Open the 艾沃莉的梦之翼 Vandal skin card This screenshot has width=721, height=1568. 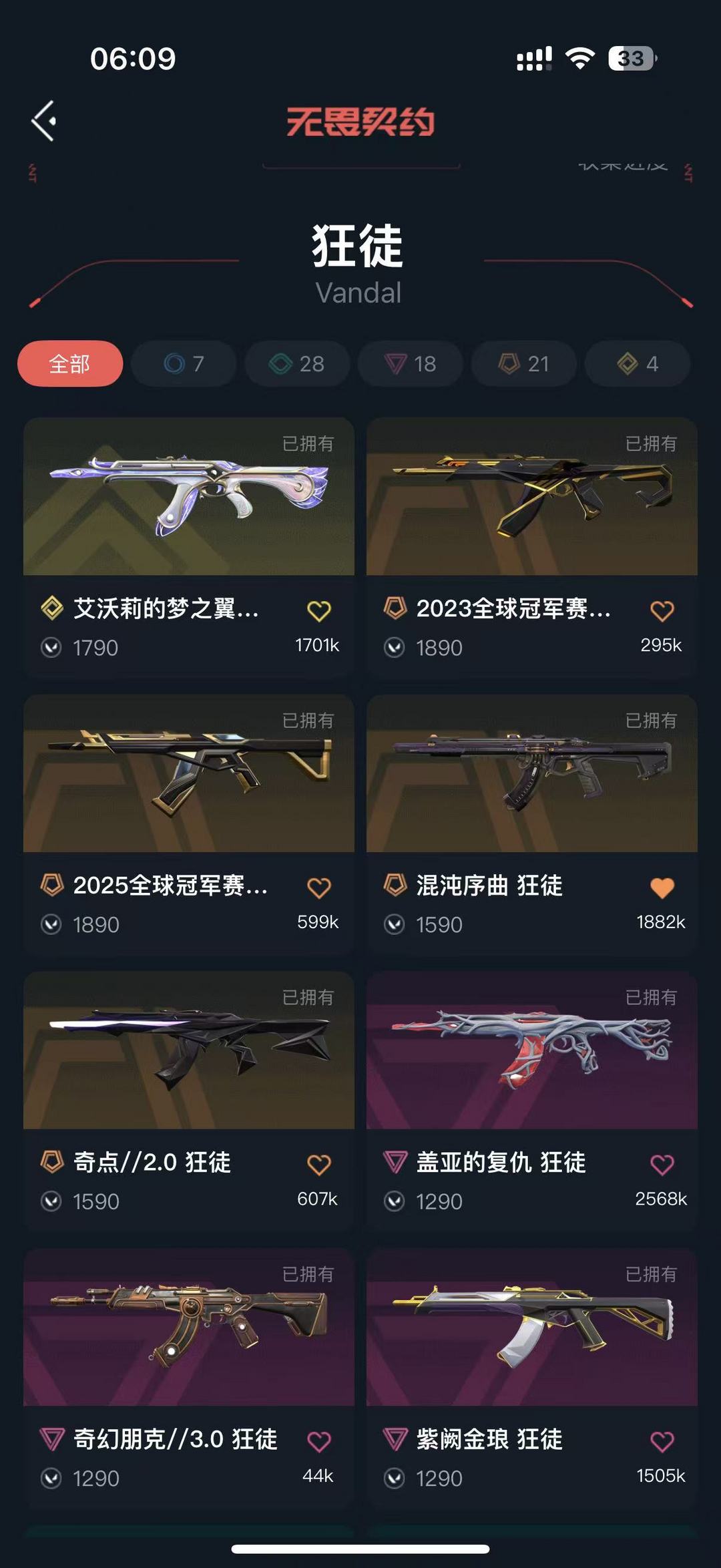click(x=189, y=498)
